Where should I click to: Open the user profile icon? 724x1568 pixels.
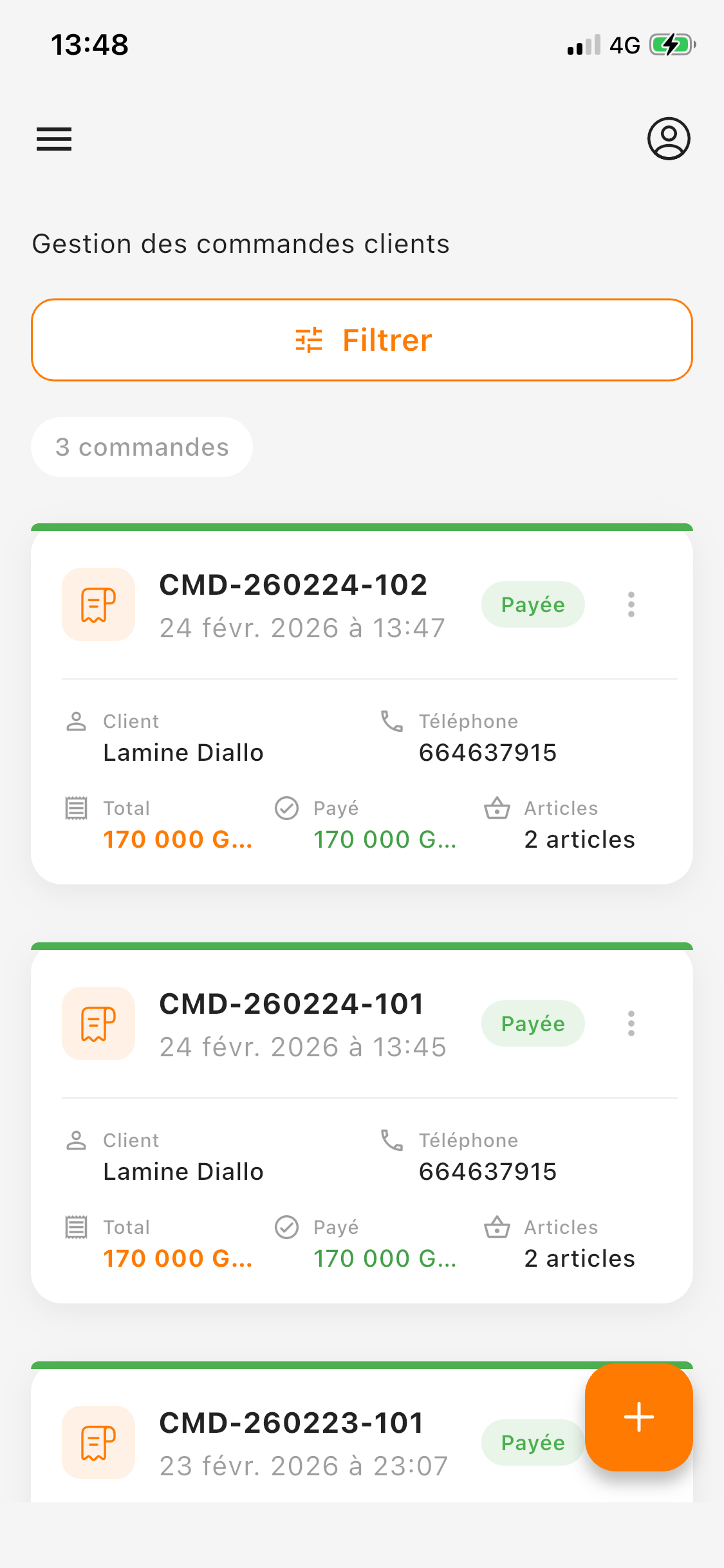669,138
